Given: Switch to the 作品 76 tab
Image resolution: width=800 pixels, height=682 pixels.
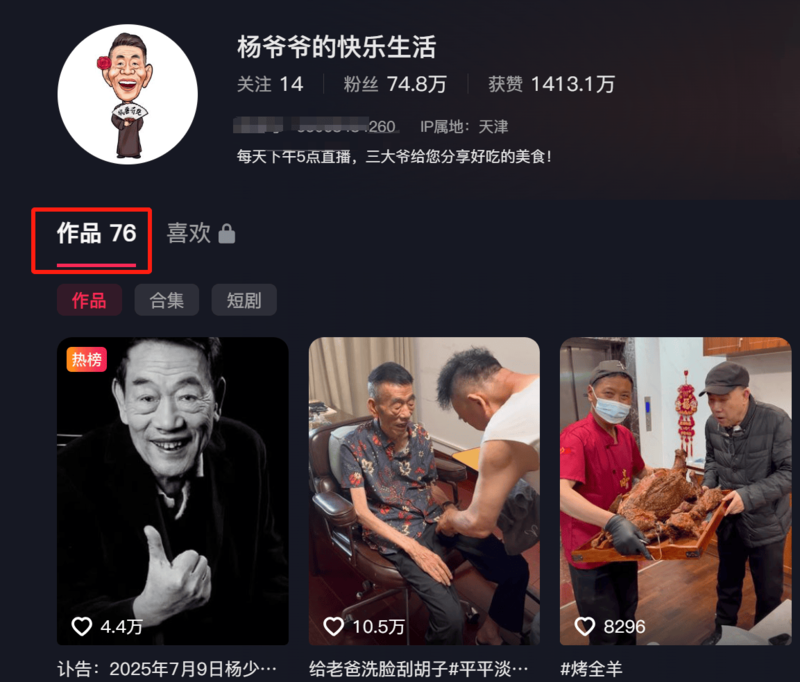Looking at the screenshot, I should tap(96, 234).
